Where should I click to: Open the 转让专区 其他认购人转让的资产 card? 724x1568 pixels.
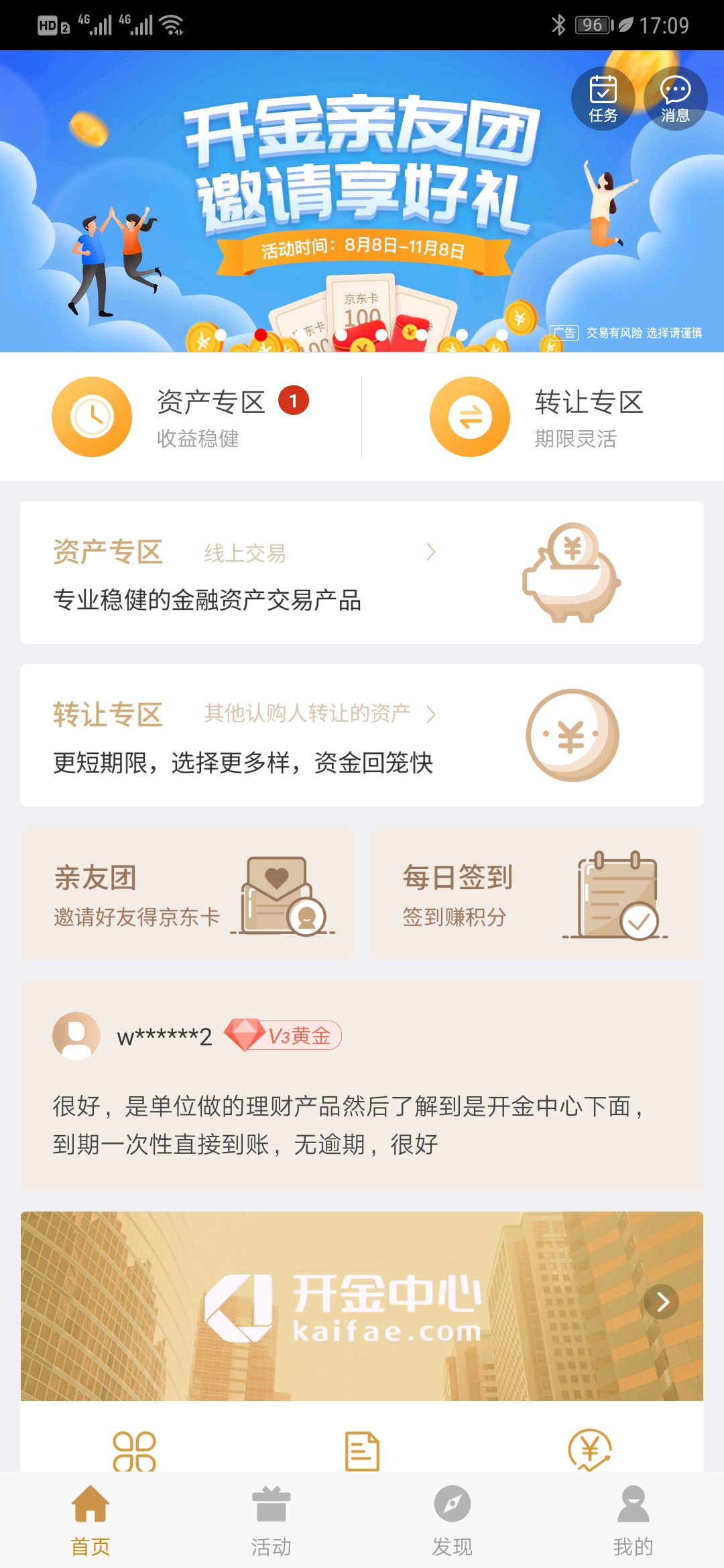(362, 735)
